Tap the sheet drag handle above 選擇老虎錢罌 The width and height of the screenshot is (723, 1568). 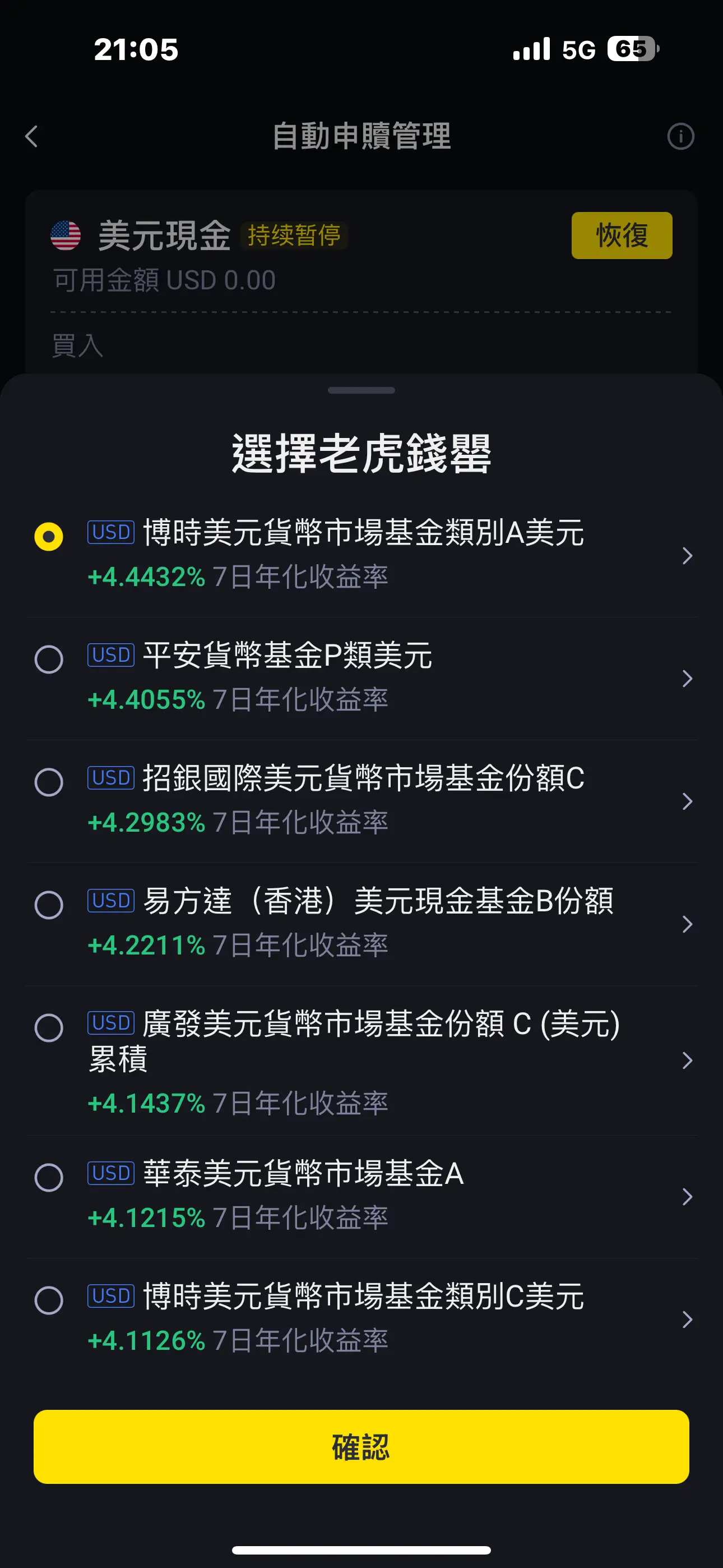(361, 390)
